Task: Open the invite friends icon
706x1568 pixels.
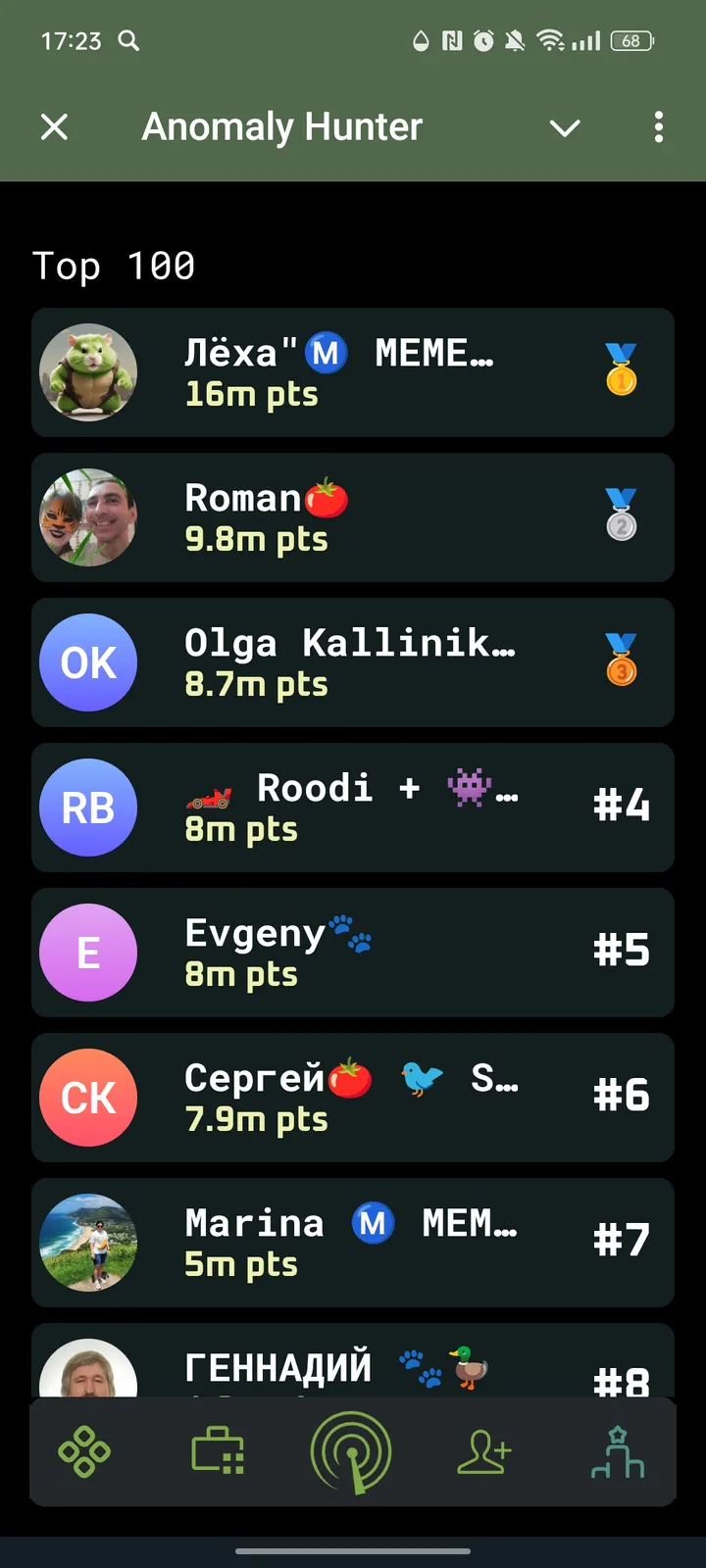Action: pyautogui.click(x=482, y=1454)
